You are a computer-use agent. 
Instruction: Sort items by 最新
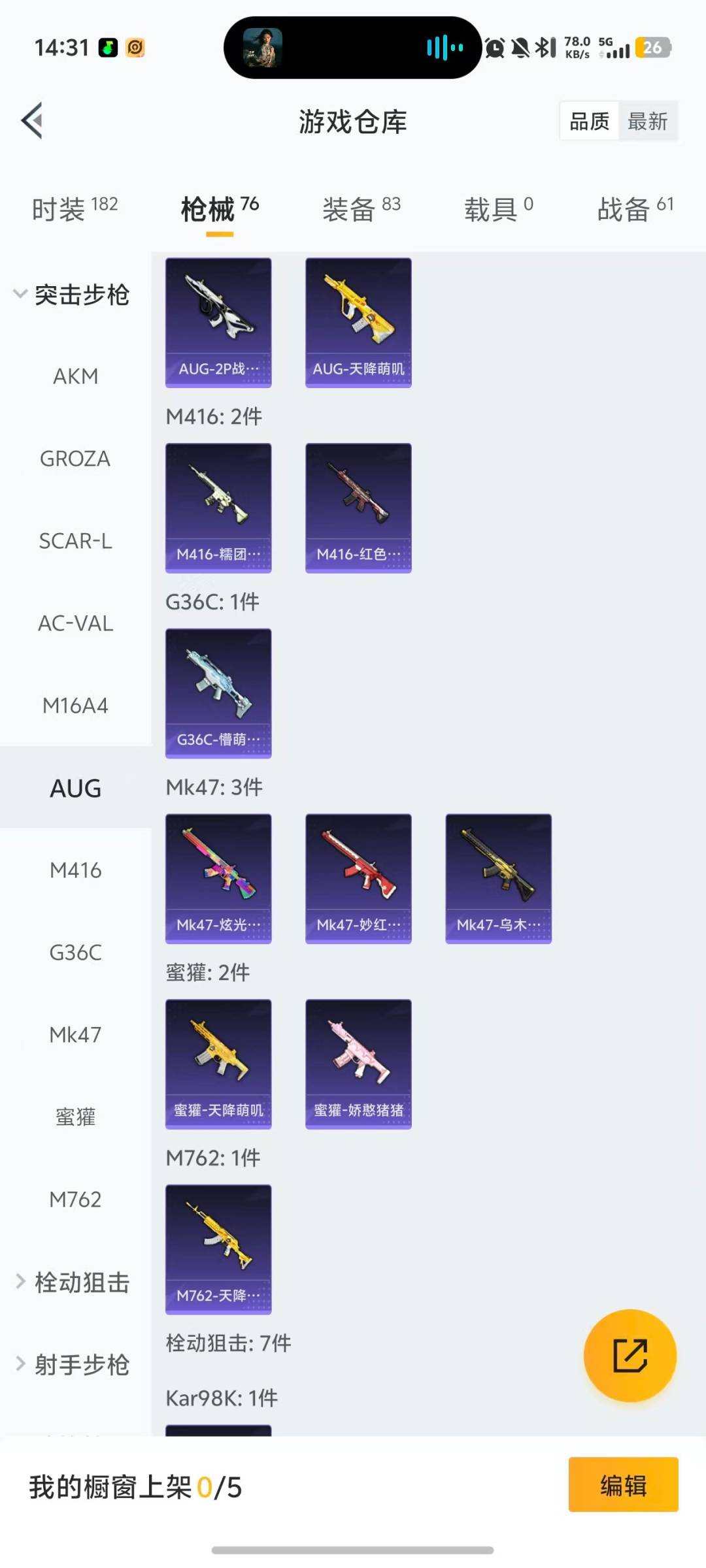point(647,122)
